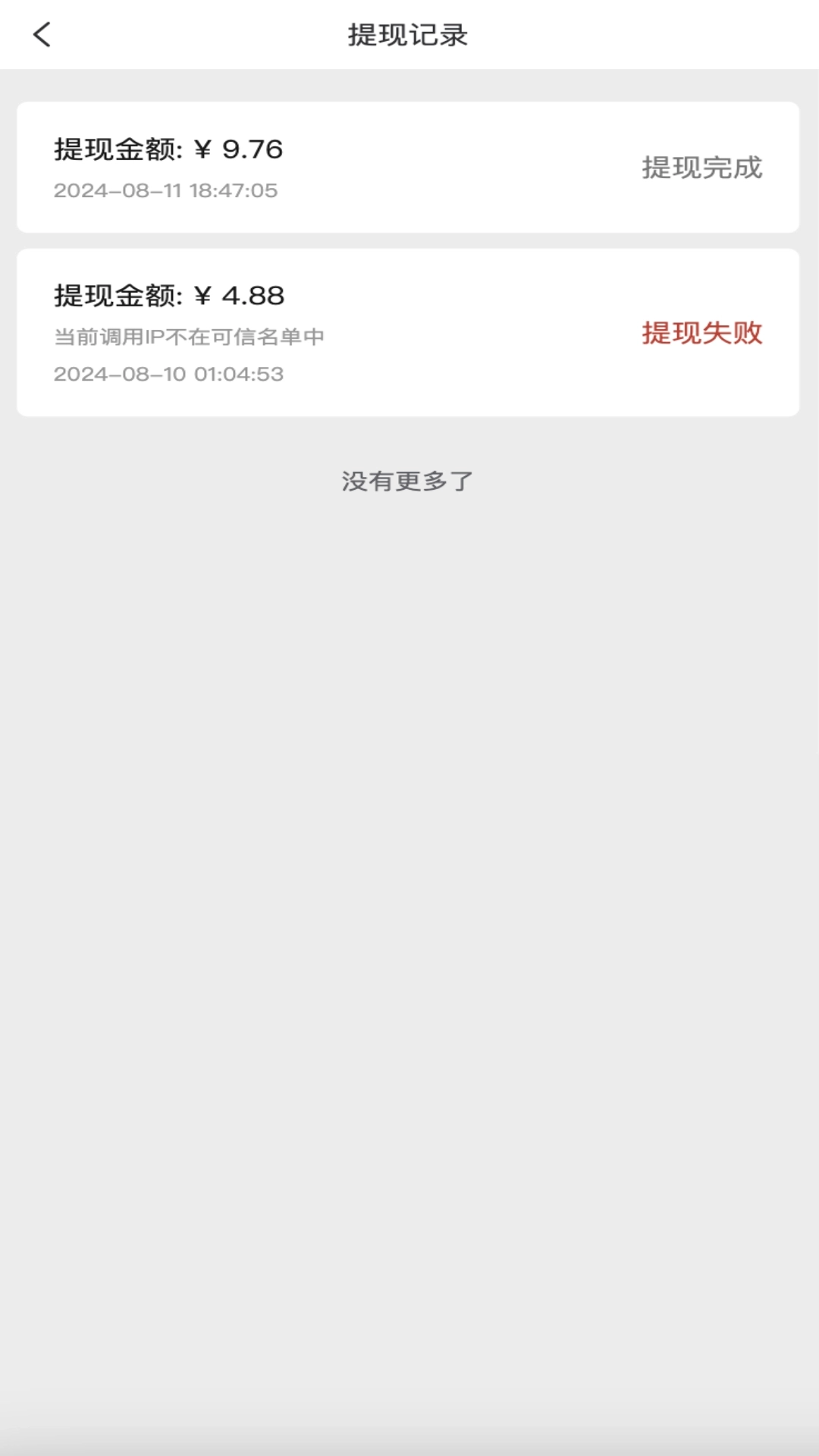Click the back chevron to exit withdrawal records
819x1456 pixels.
click(x=42, y=35)
